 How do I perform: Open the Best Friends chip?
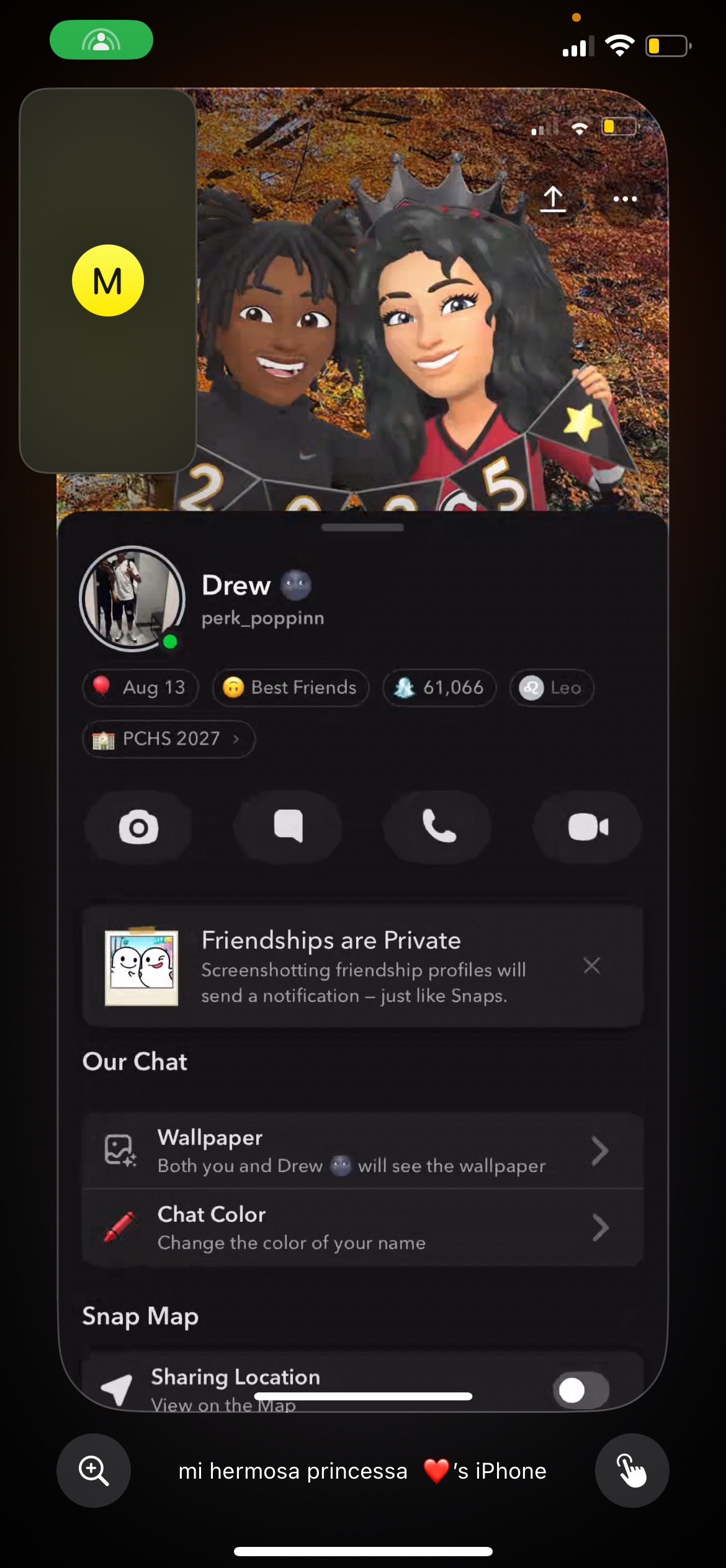pyautogui.click(x=290, y=688)
